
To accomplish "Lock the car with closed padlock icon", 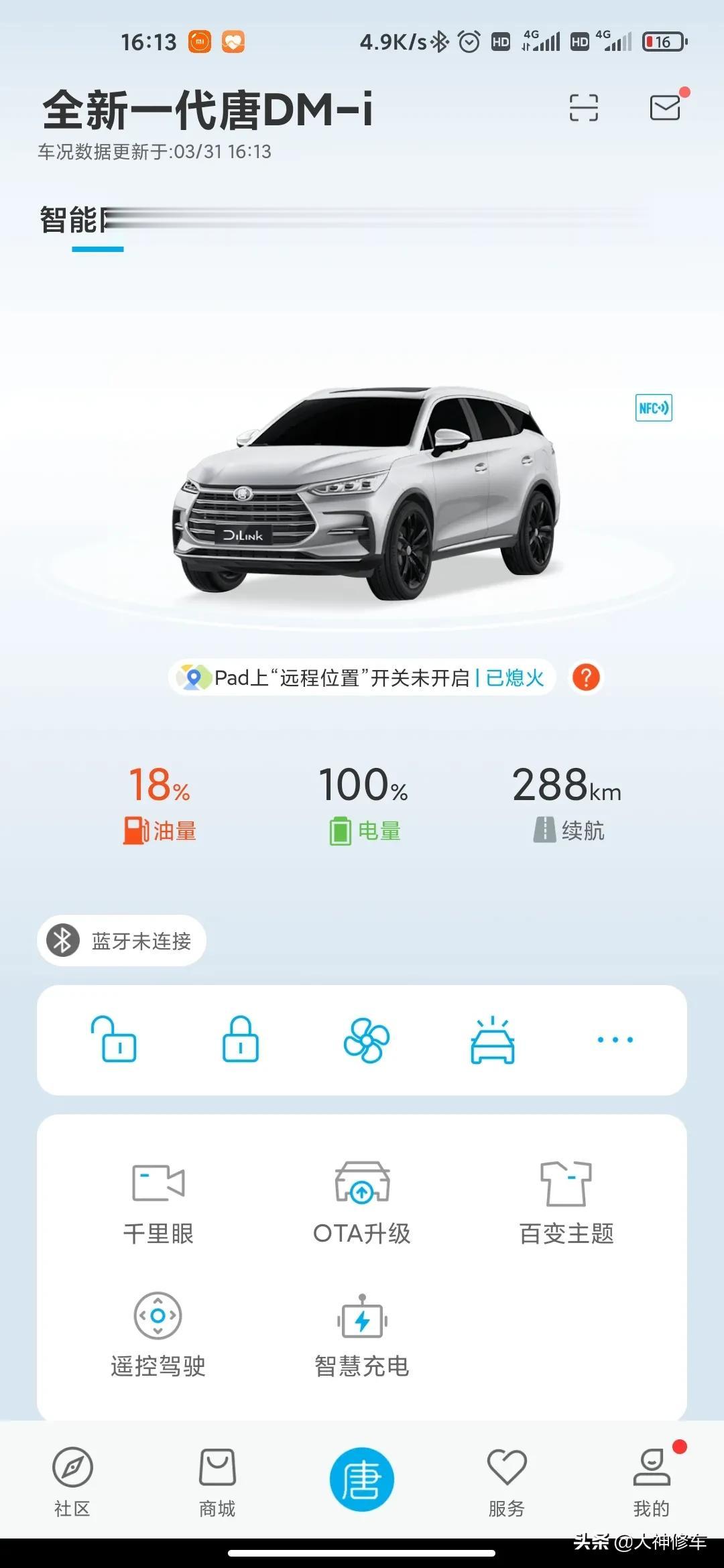I will (x=240, y=1039).
